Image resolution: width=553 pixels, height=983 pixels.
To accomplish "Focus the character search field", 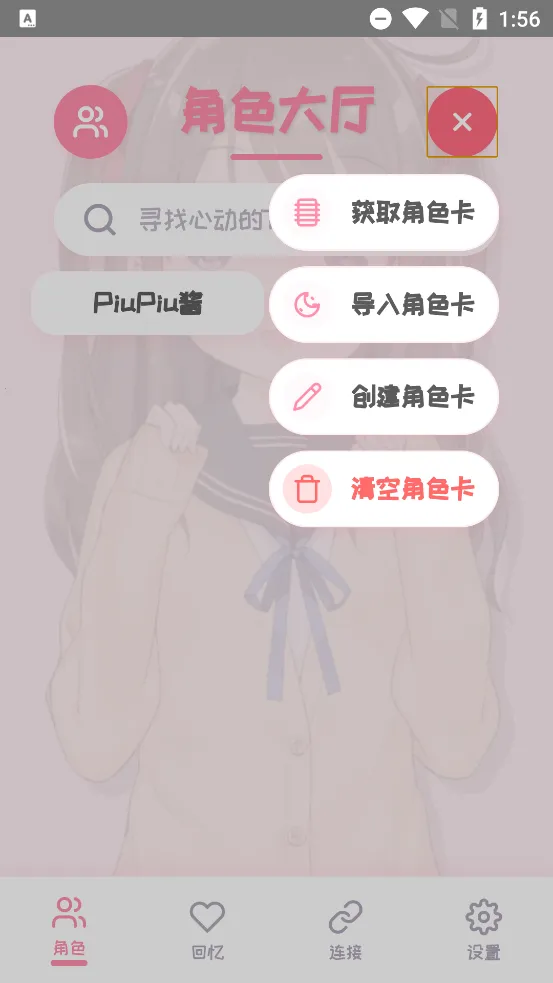I will click(x=163, y=219).
